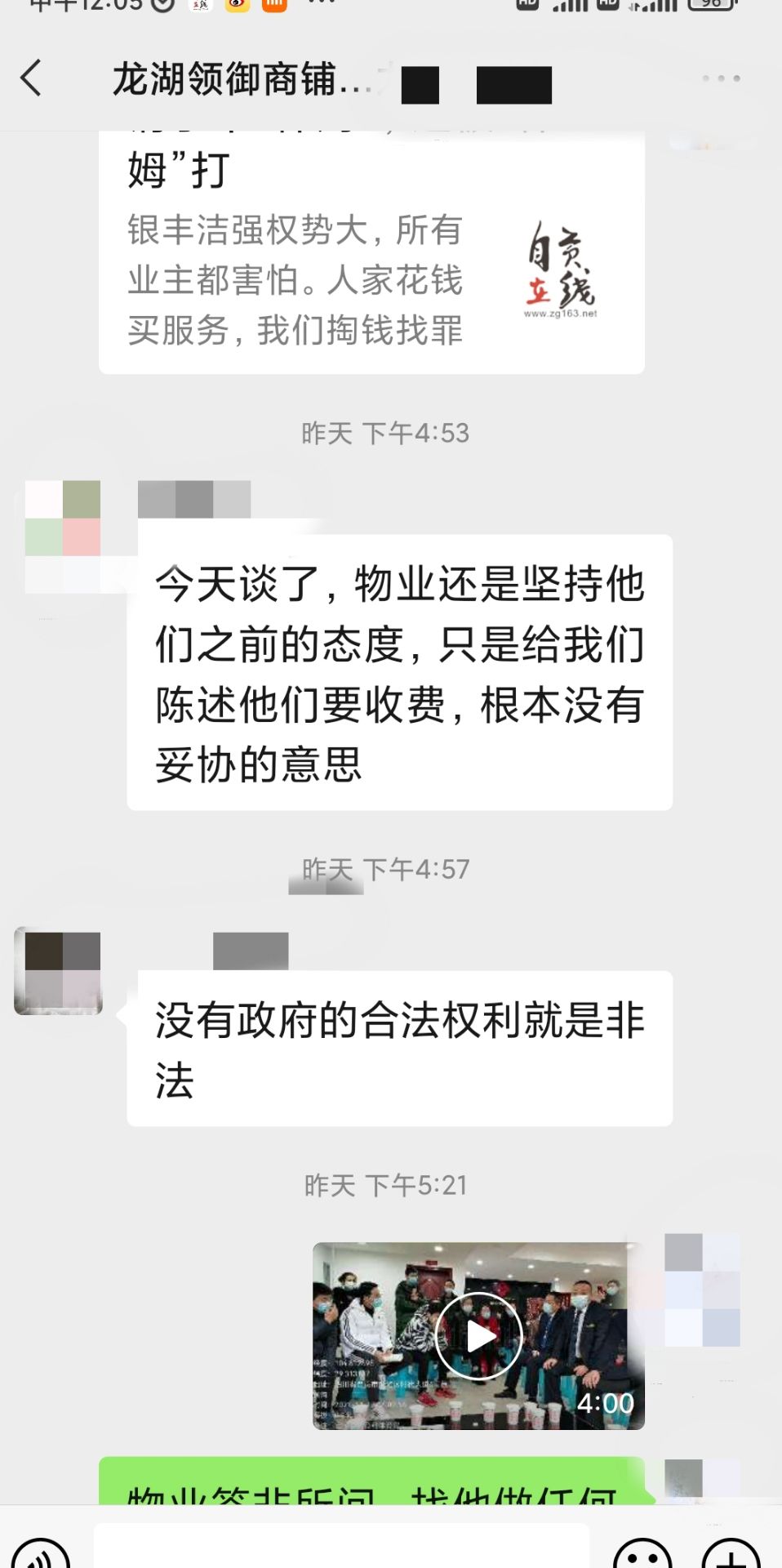Image resolution: width=782 pixels, height=1568 pixels.
Task: Play the 4:00 video message
Action: 478,1336
